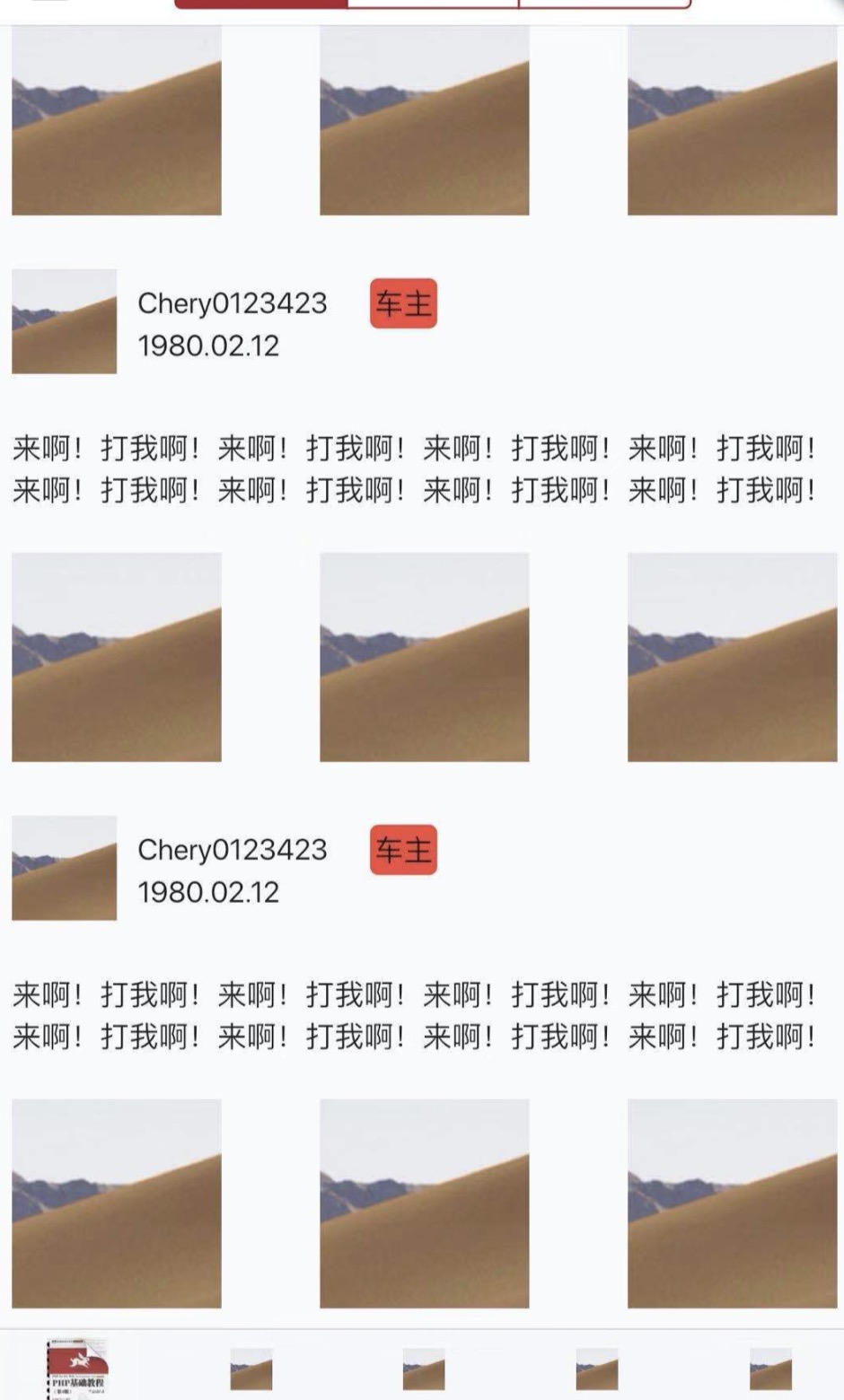Tap the 车主 badge in the first post
The width and height of the screenshot is (844, 1400).
pos(402,305)
